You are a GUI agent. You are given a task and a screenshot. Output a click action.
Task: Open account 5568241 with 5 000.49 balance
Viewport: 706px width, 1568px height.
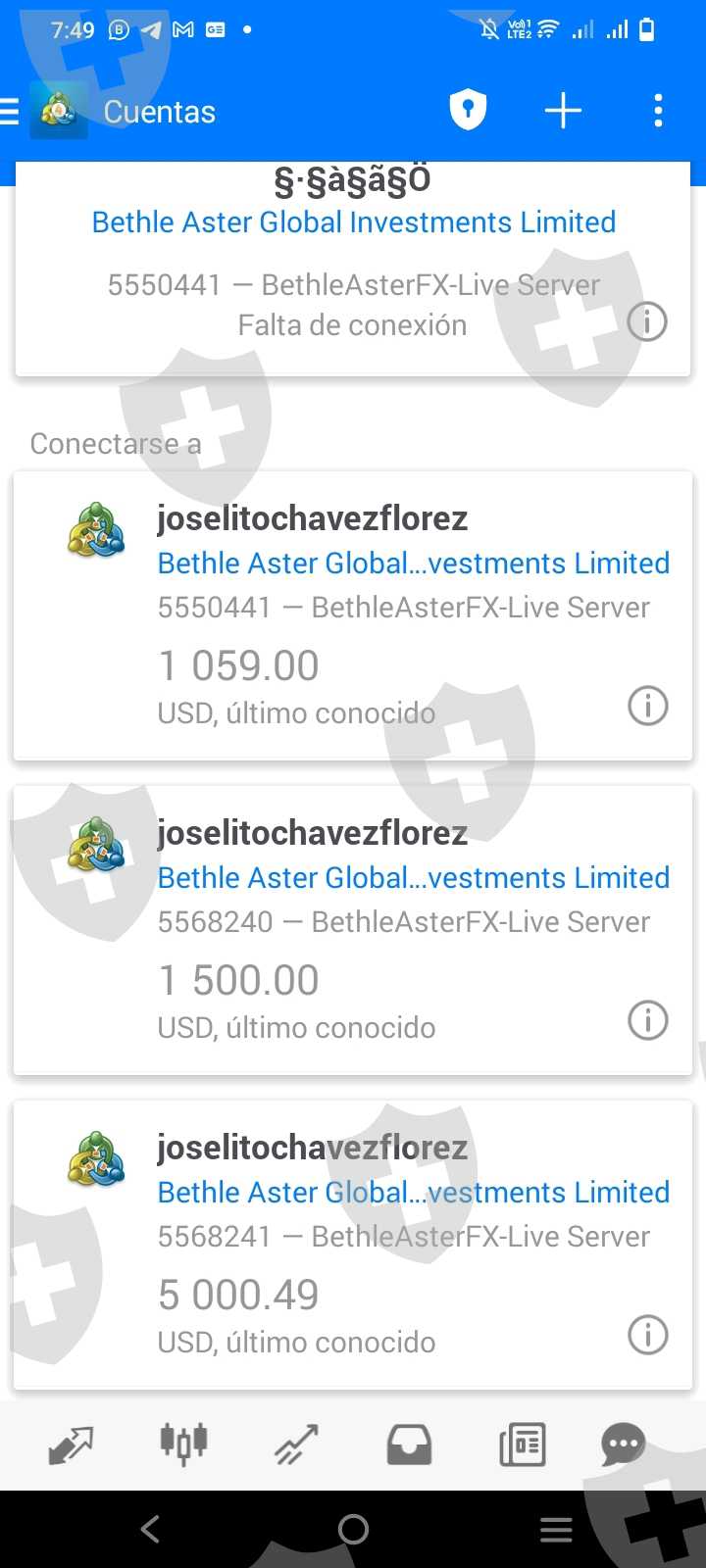pos(353,1245)
